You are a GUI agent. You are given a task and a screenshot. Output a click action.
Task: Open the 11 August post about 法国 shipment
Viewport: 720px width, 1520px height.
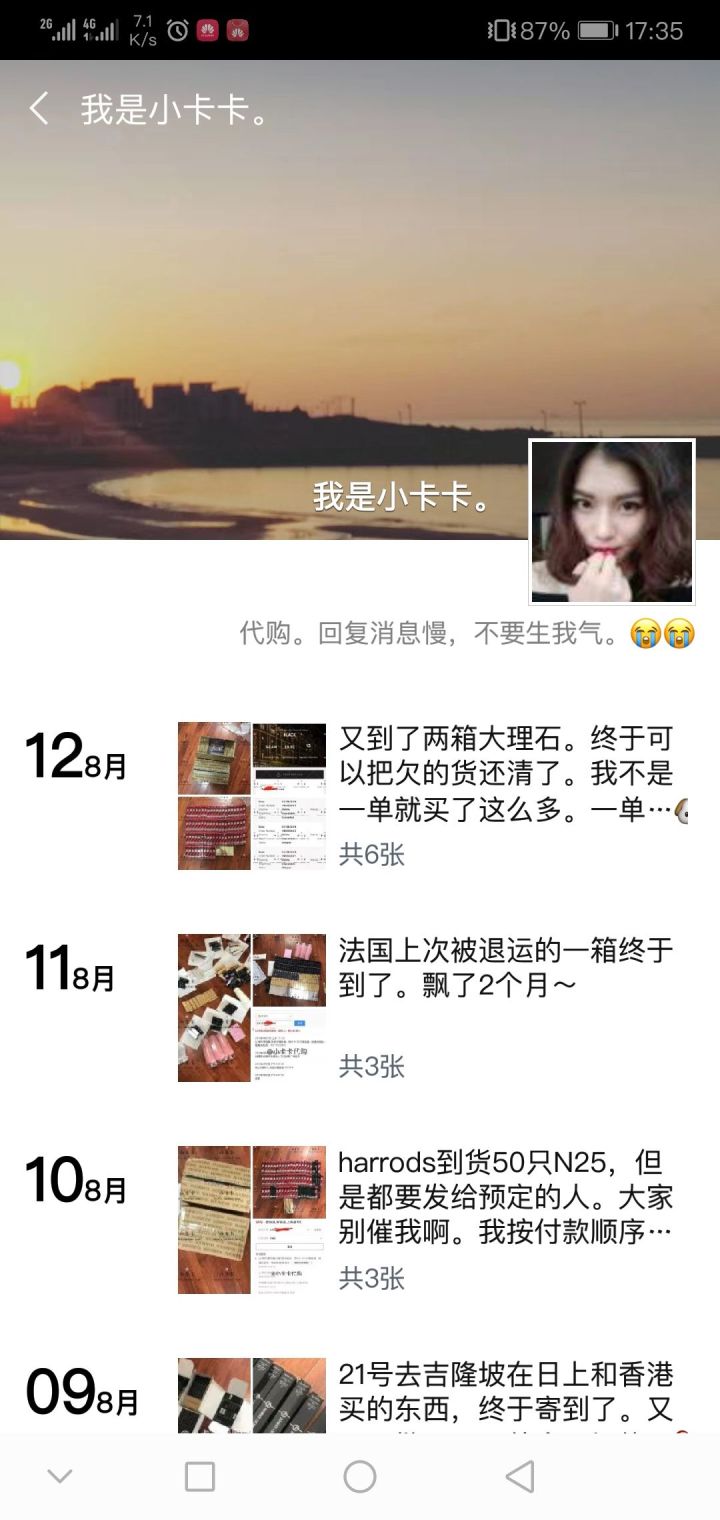[x=505, y=968]
